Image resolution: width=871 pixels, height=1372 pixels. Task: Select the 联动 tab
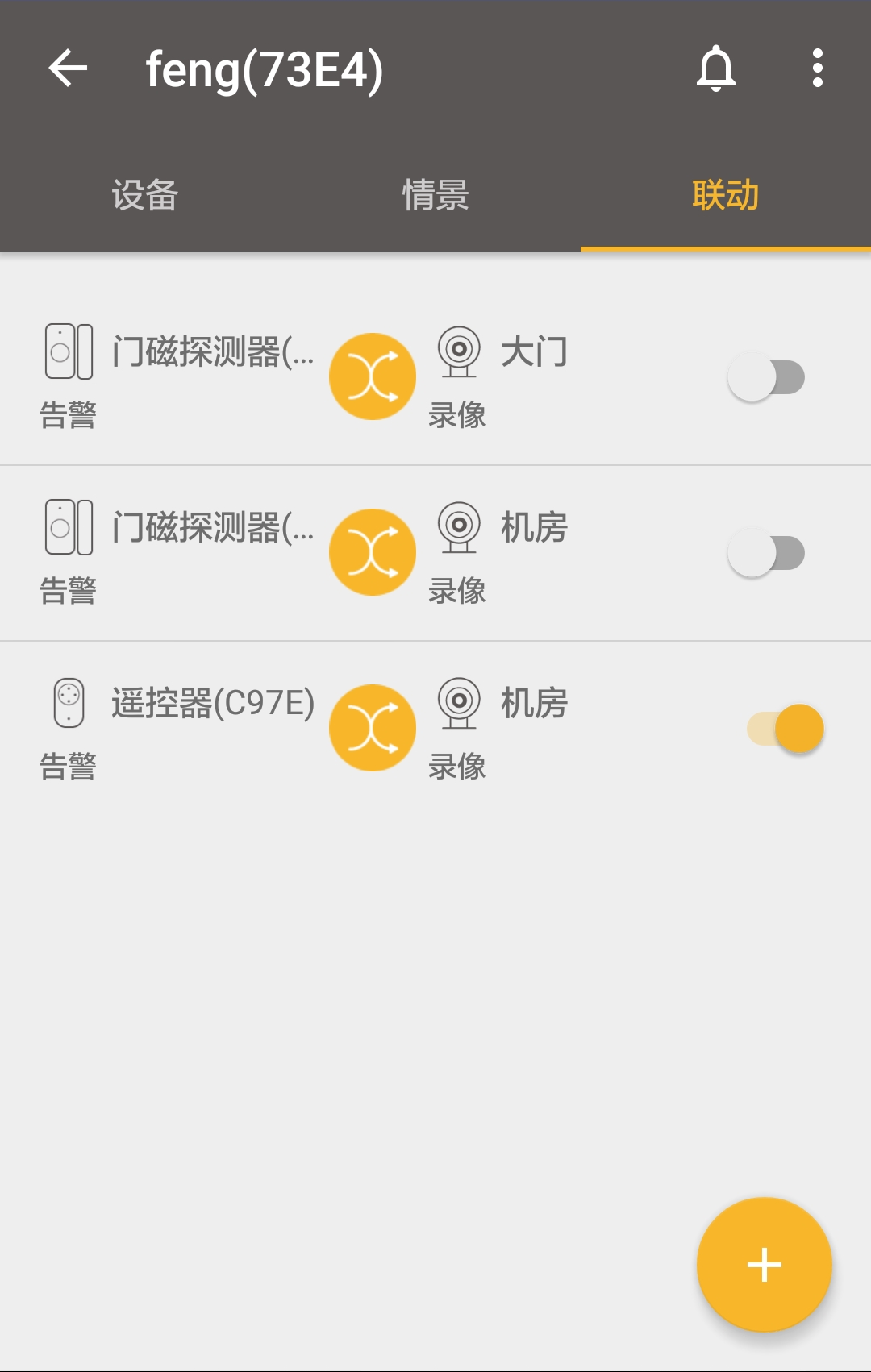coord(725,196)
